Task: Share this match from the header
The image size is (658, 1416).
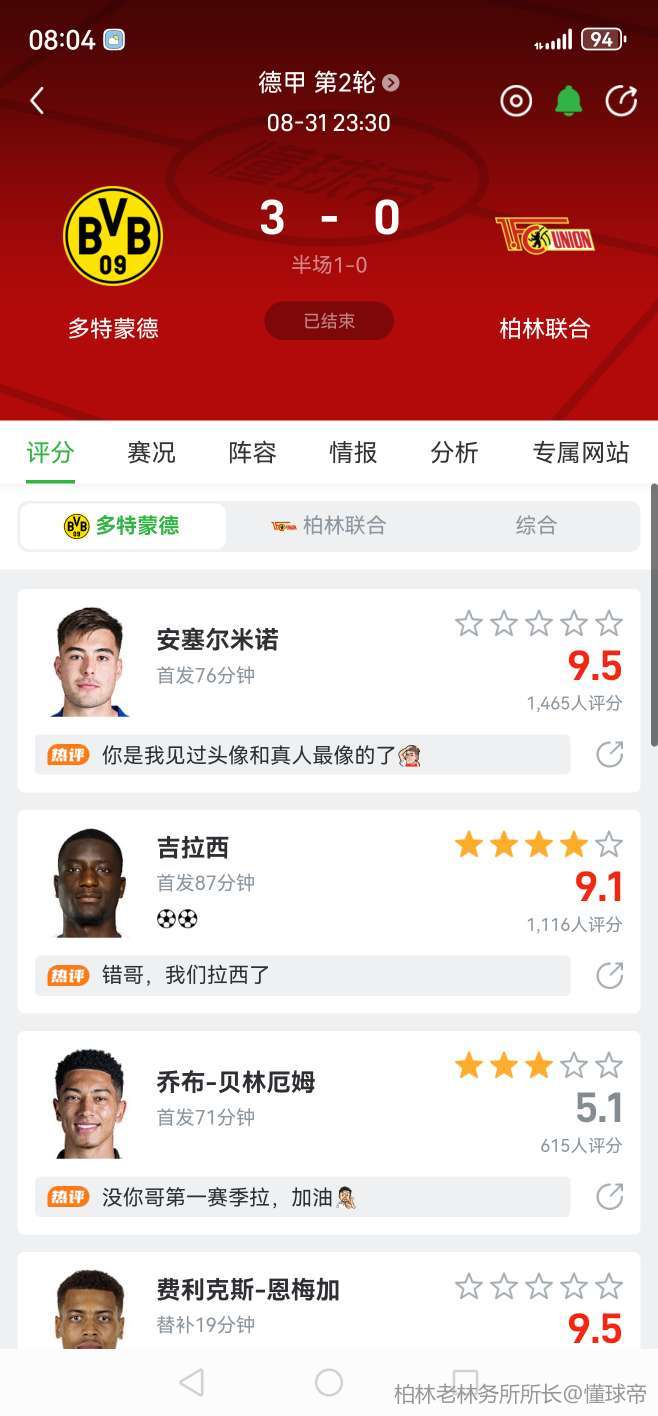Action: pyautogui.click(x=621, y=101)
